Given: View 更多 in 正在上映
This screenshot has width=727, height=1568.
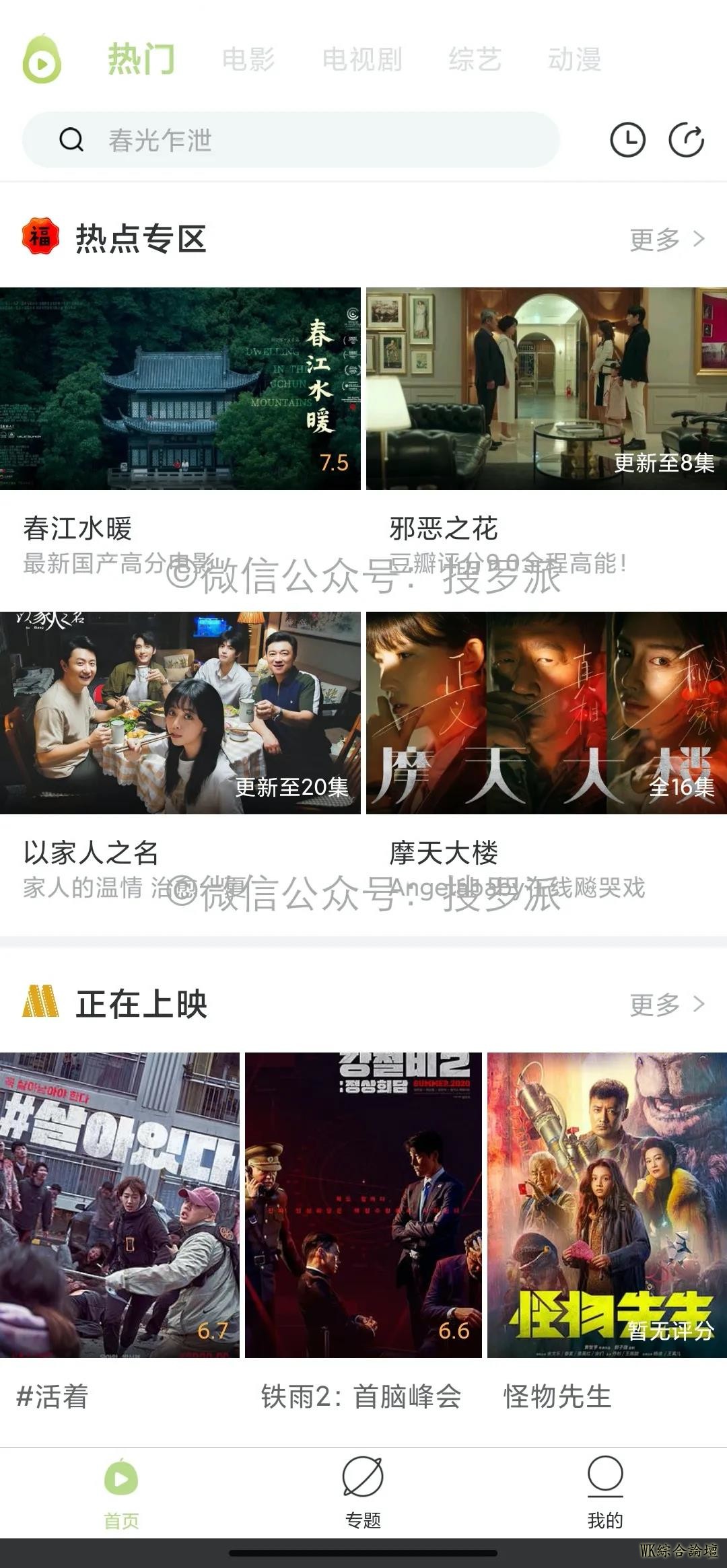Looking at the screenshot, I should pyautogui.click(x=666, y=1005).
